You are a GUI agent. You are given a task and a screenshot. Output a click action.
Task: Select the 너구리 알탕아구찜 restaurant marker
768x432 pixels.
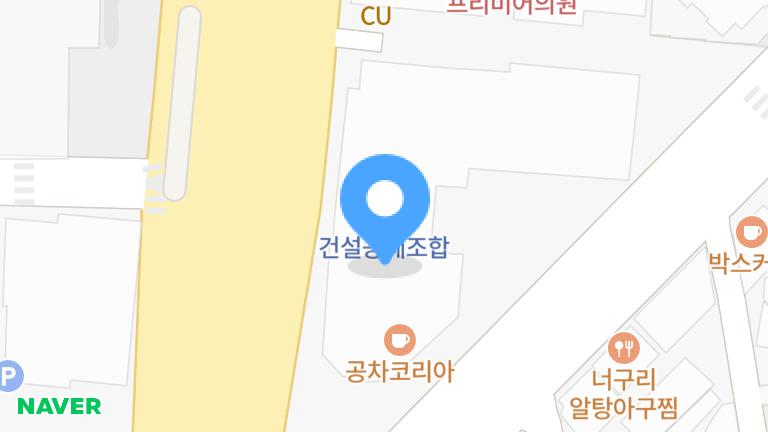coord(624,348)
